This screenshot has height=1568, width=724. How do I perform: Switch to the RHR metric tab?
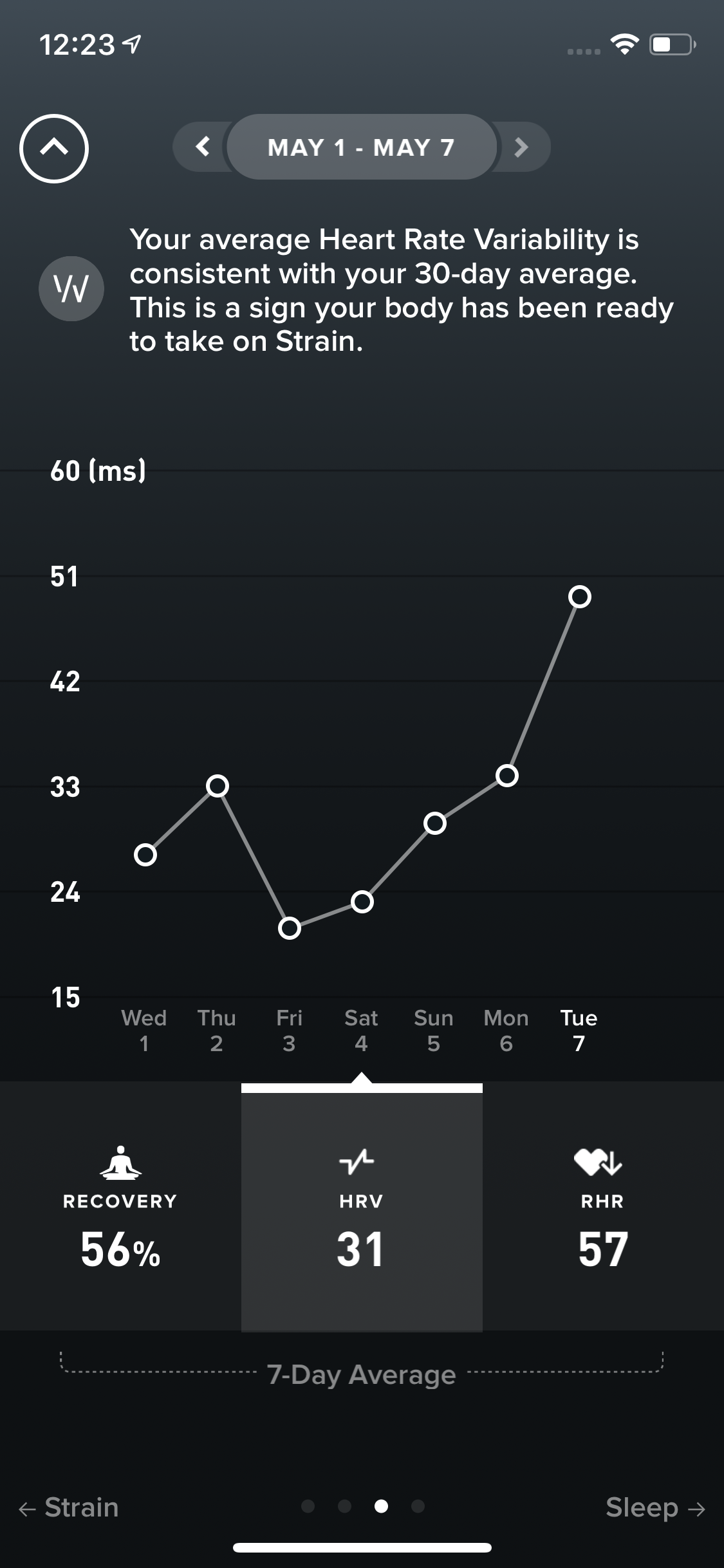click(602, 1208)
